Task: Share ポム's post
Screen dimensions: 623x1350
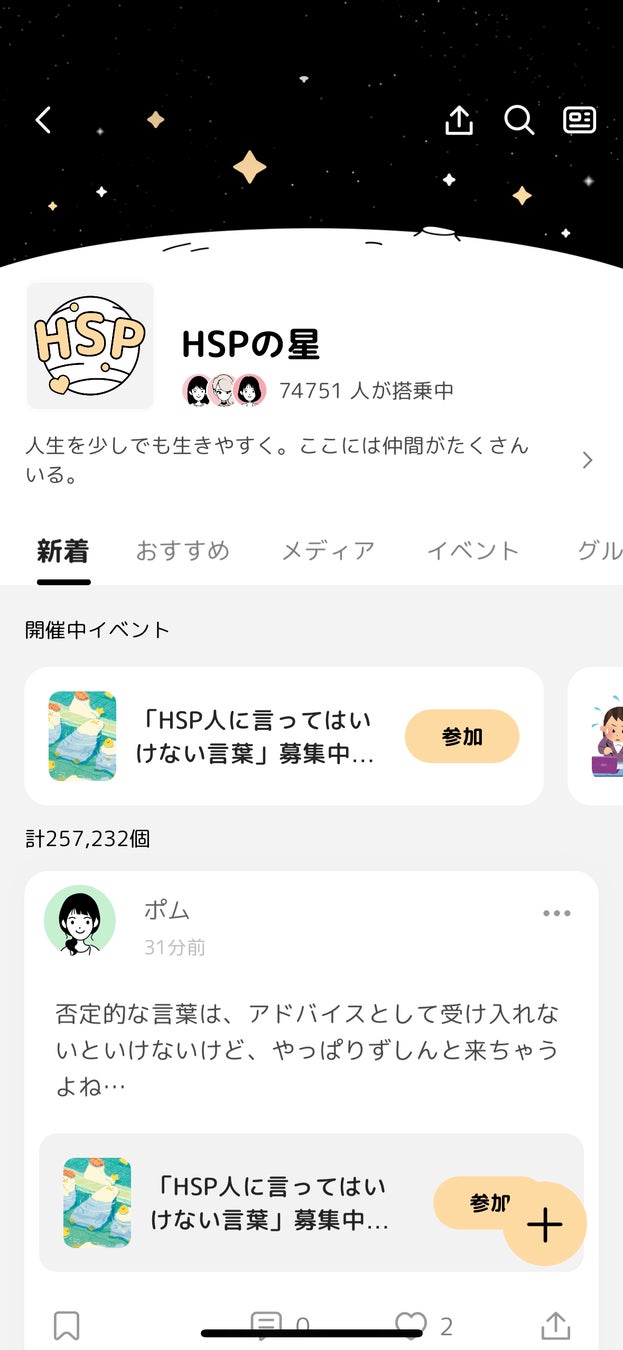Action: 555,1326
